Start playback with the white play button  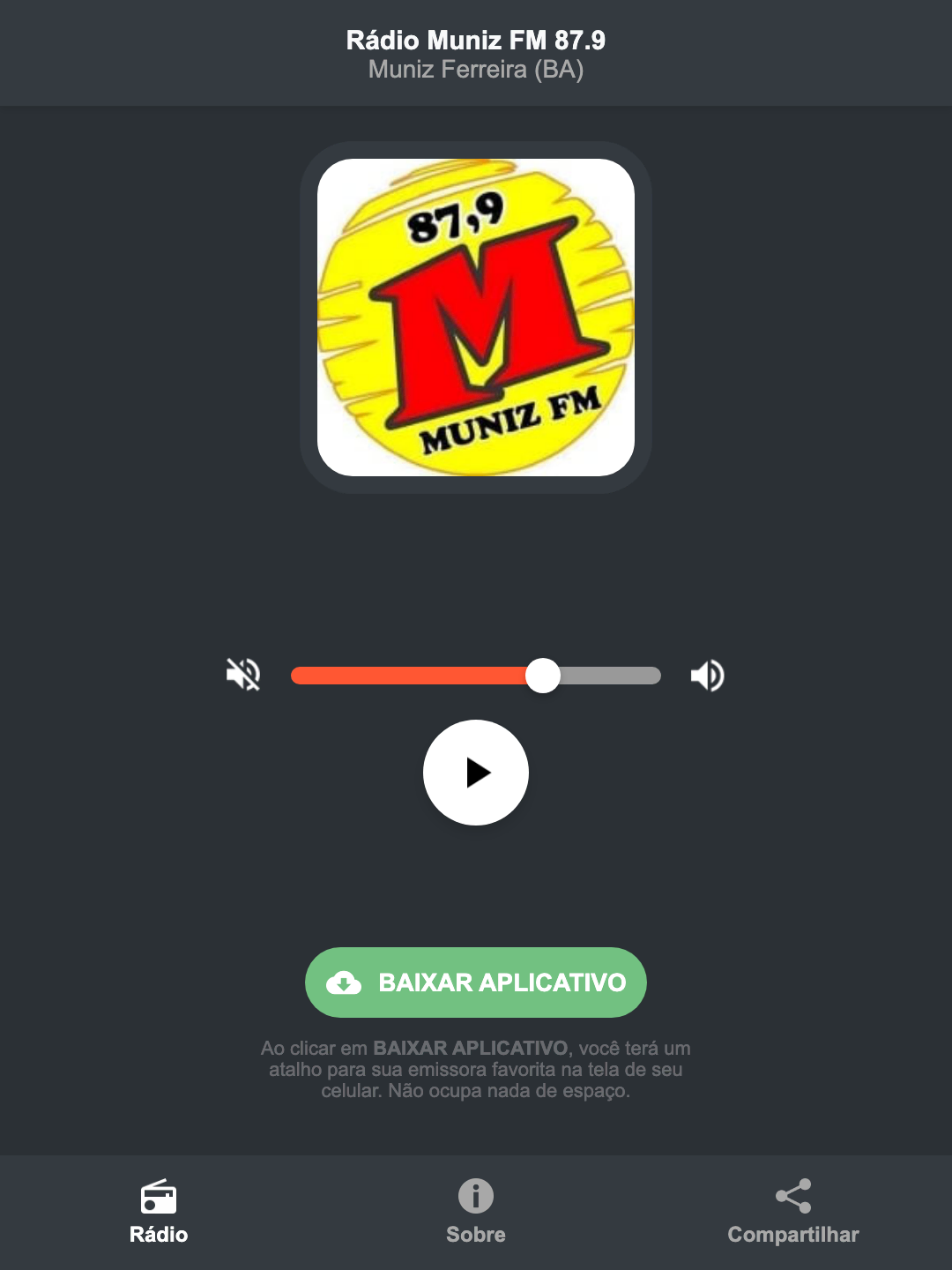tap(476, 773)
